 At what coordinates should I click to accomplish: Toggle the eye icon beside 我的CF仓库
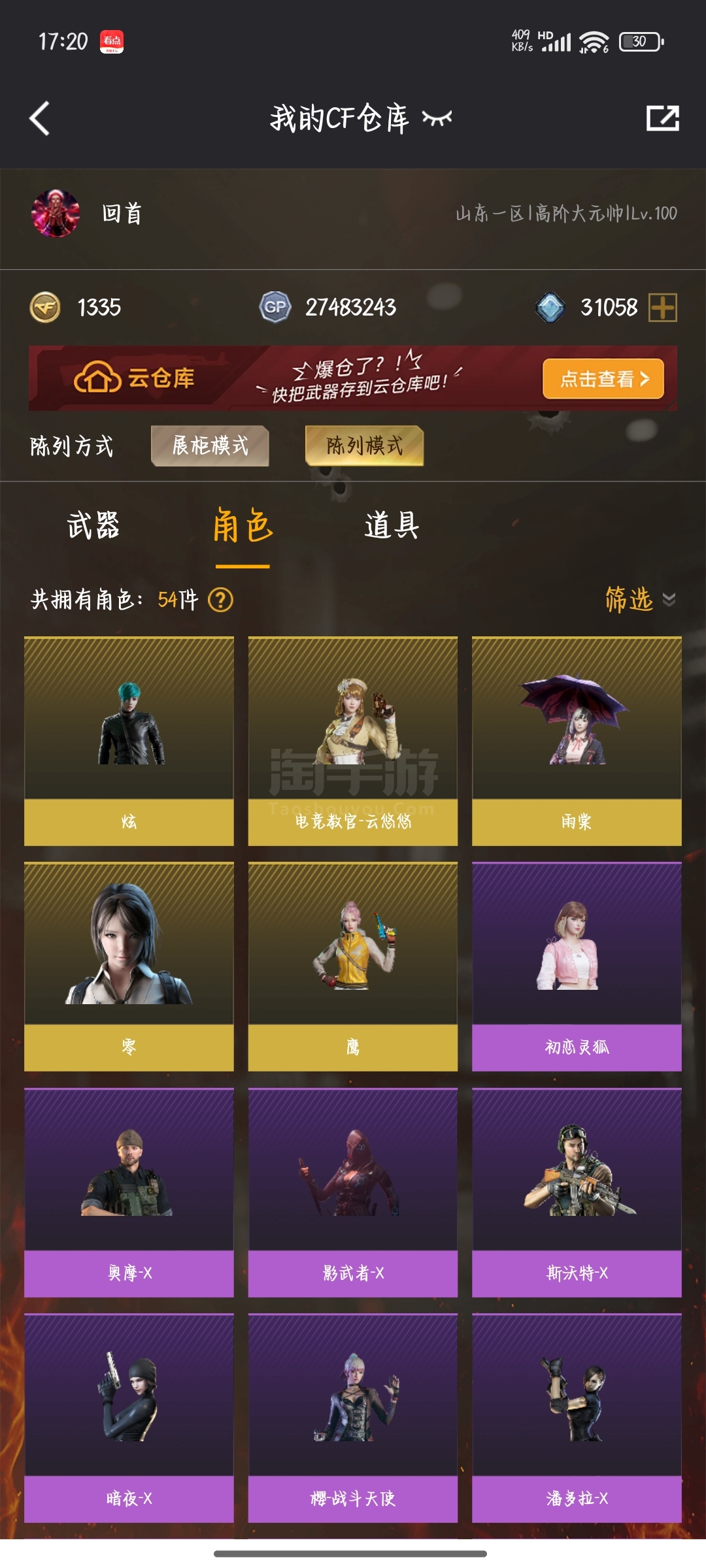click(437, 118)
